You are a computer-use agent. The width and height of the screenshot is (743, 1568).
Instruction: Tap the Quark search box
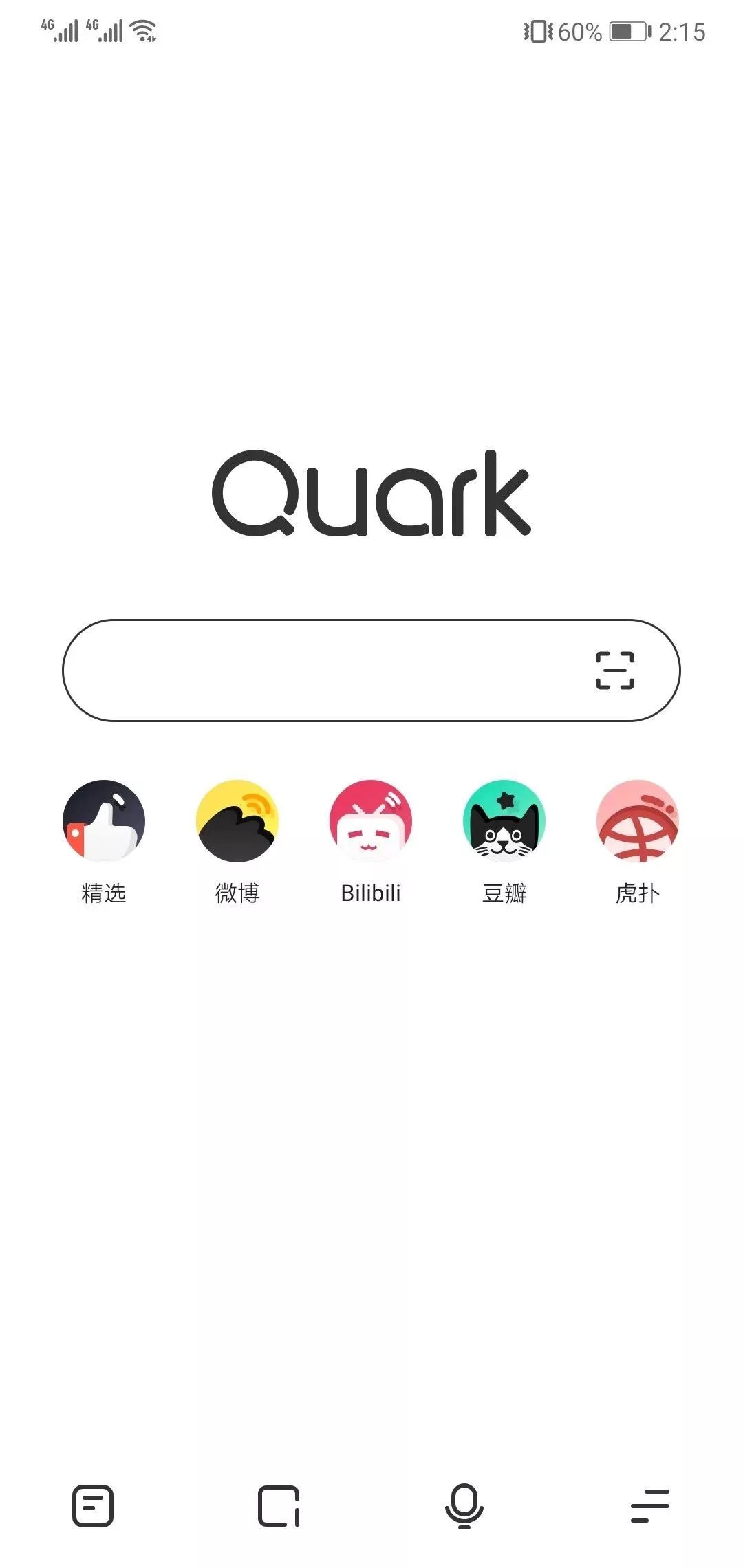coord(316,671)
